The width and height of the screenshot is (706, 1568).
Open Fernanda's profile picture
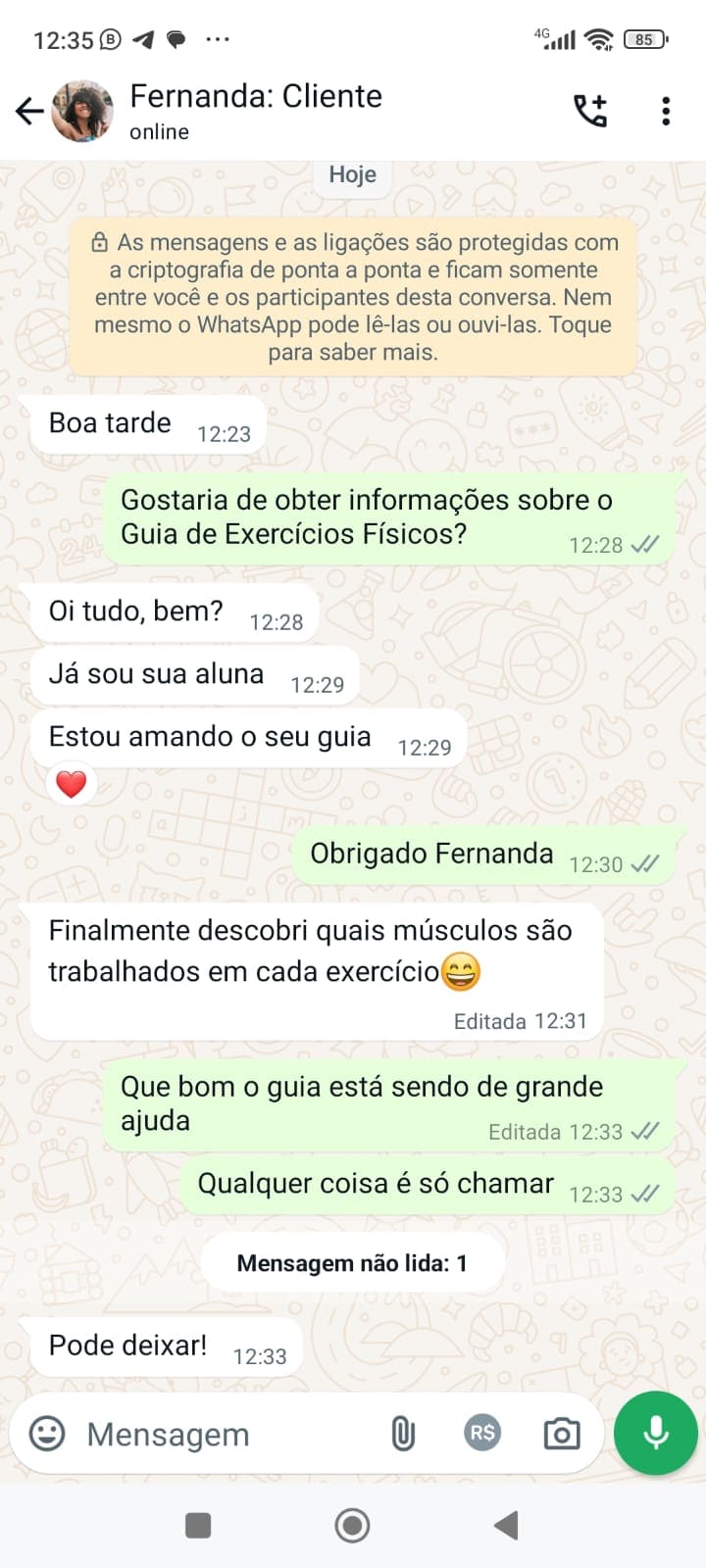pyautogui.click(x=82, y=112)
